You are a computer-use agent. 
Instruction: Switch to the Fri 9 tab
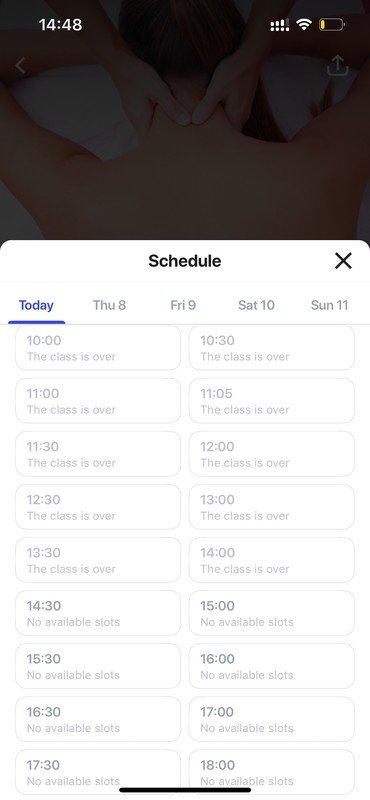tap(183, 305)
